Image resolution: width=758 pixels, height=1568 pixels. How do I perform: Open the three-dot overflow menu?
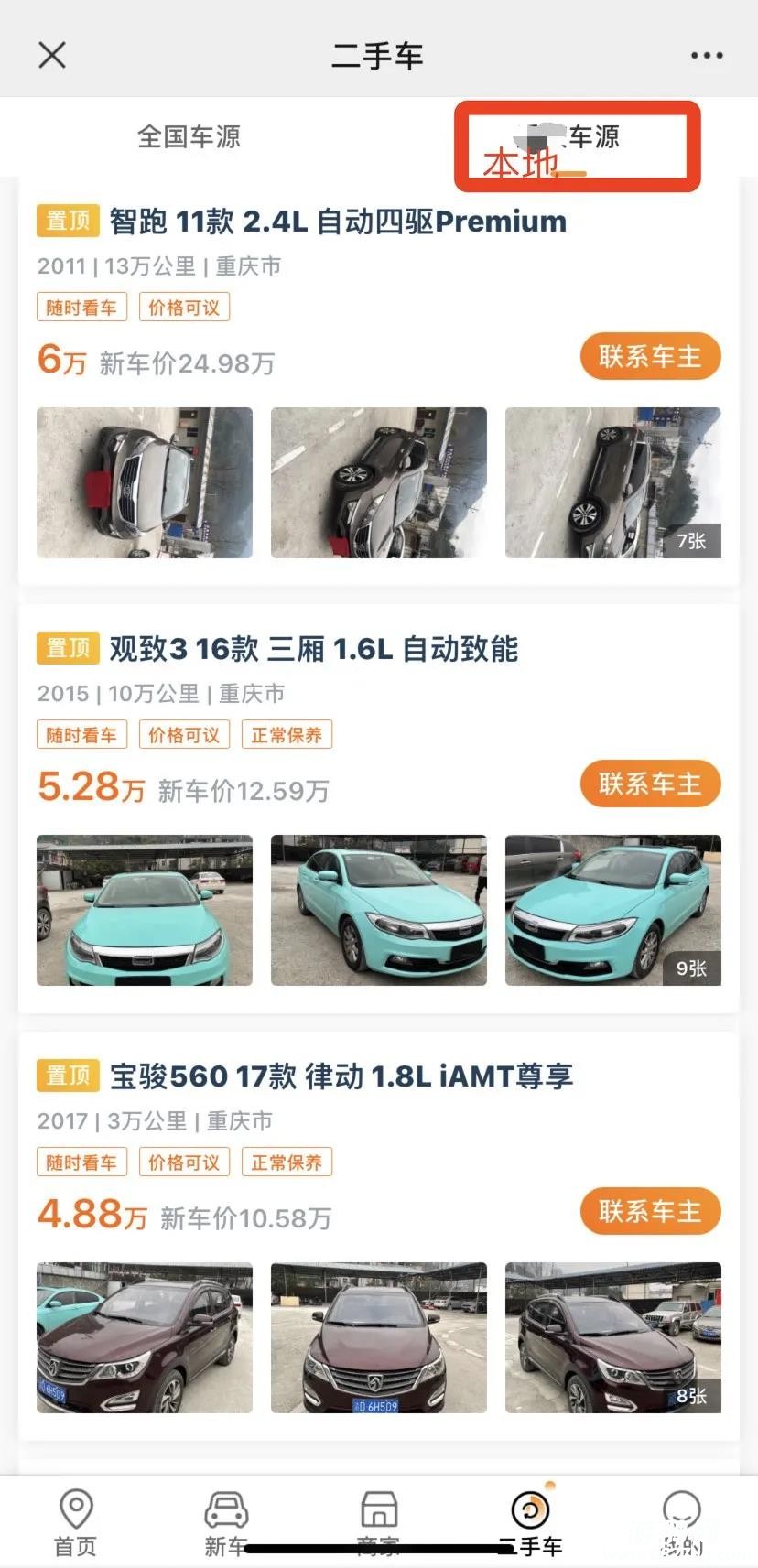[x=707, y=56]
